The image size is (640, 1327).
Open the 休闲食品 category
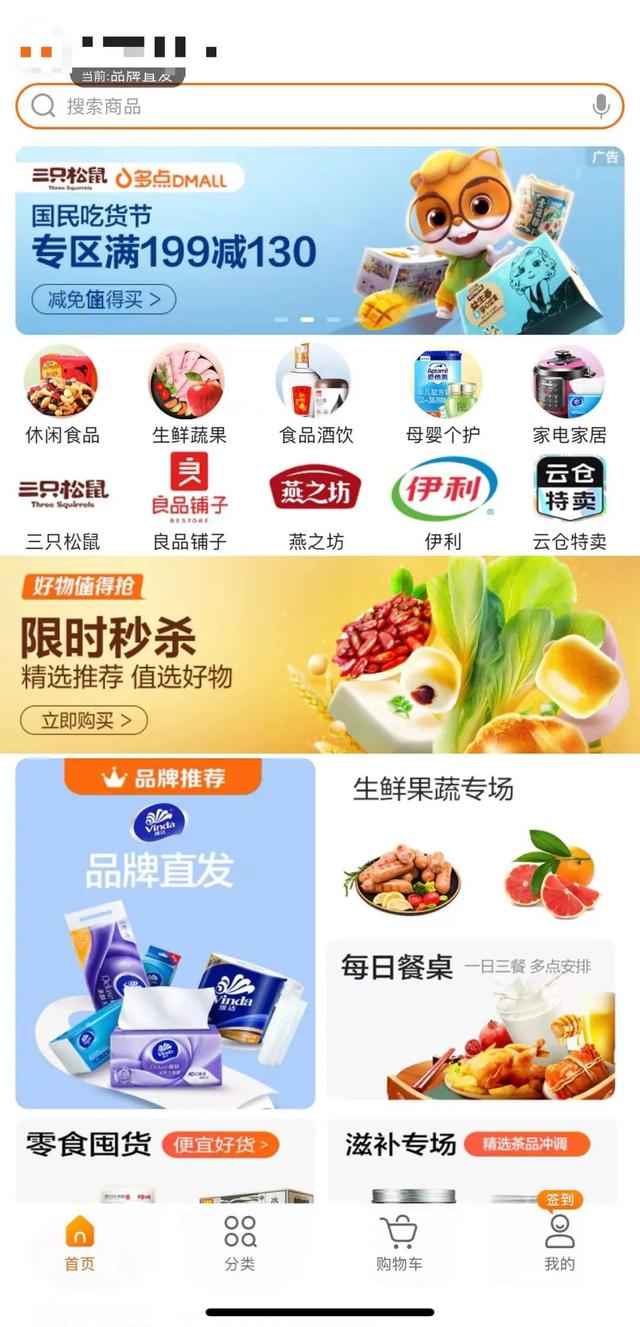coord(62,396)
